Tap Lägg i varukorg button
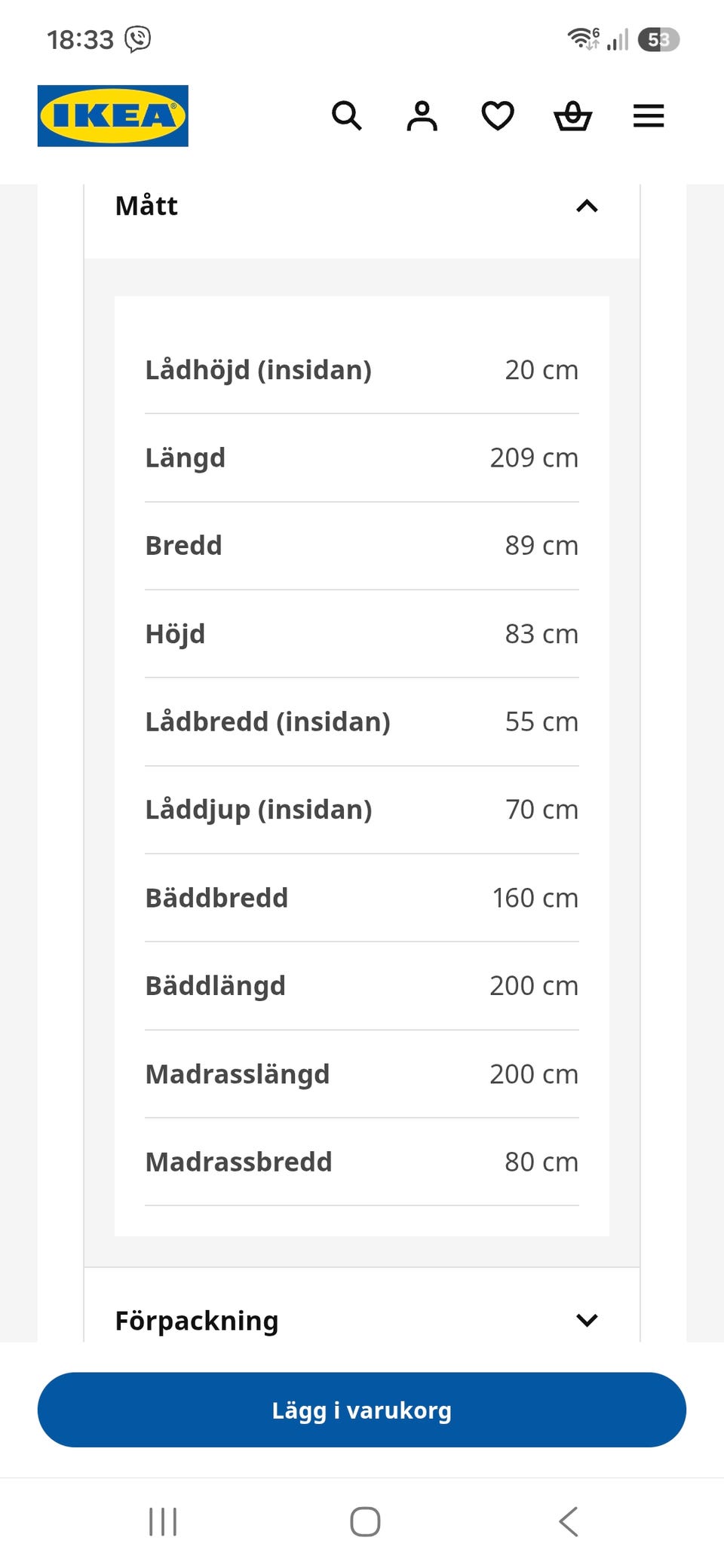This screenshot has height=1568, width=724. pos(362,1410)
